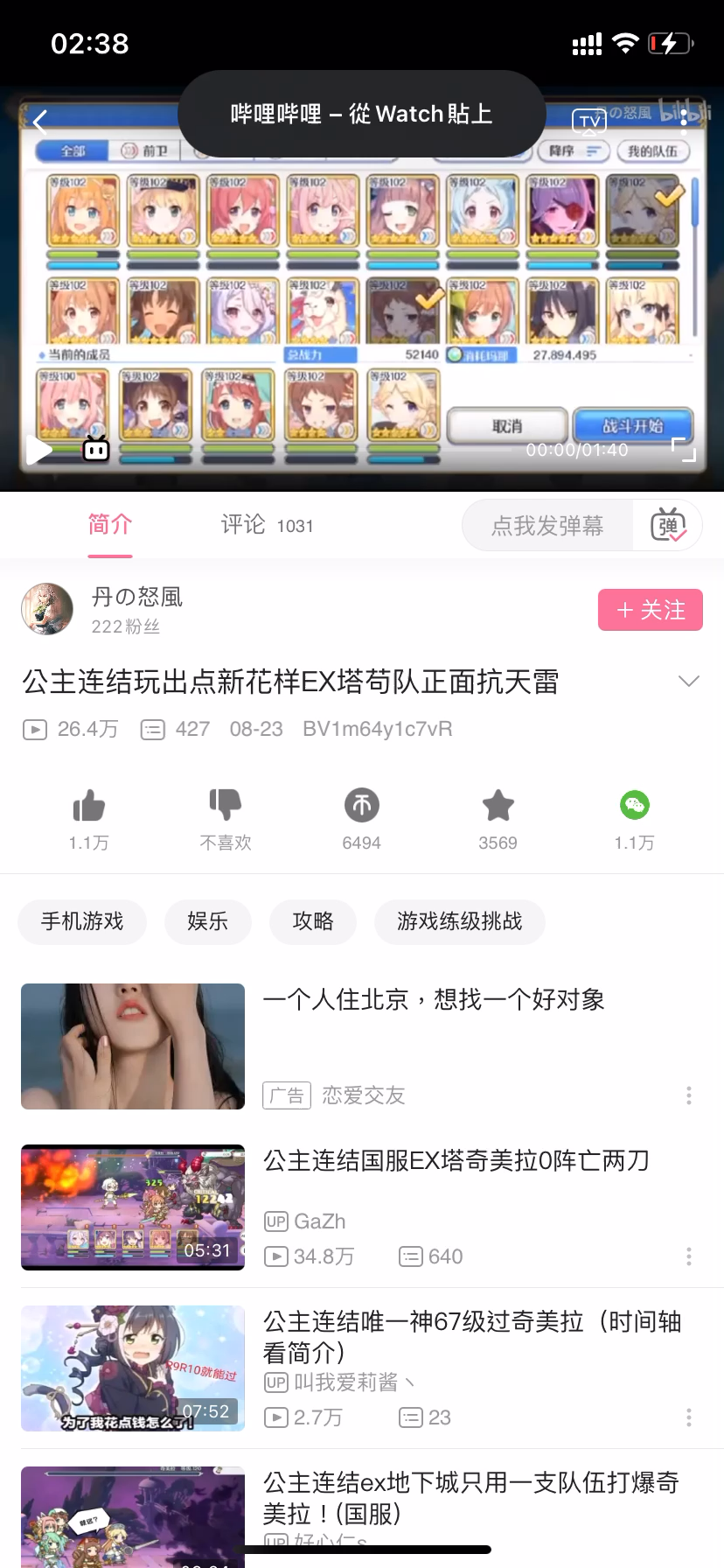Add the video to favorites

[x=498, y=806]
